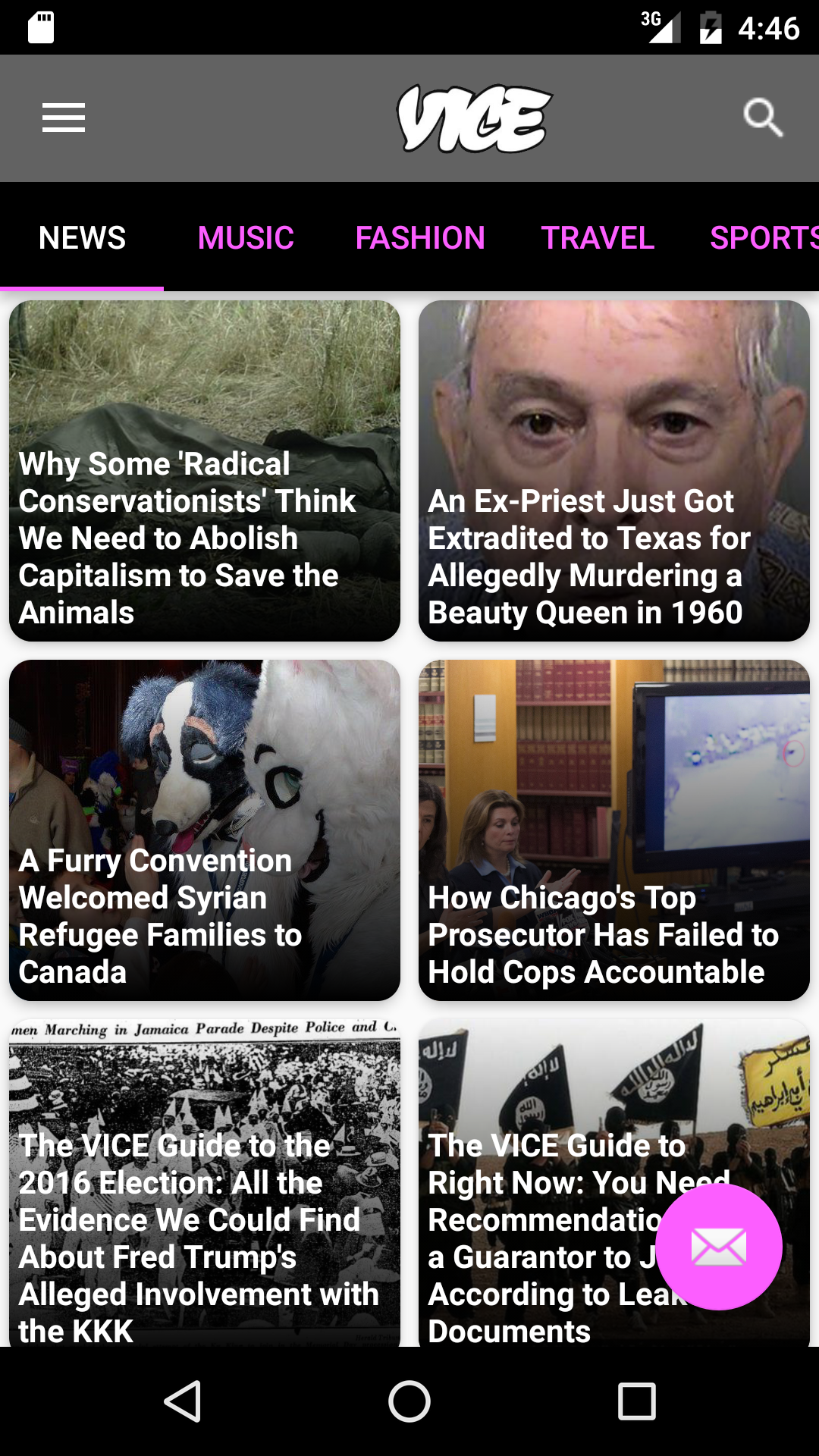Open the 2016 Election Fred Trump article
Viewport: 819px width, 1456px height.
click(x=205, y=1183)
